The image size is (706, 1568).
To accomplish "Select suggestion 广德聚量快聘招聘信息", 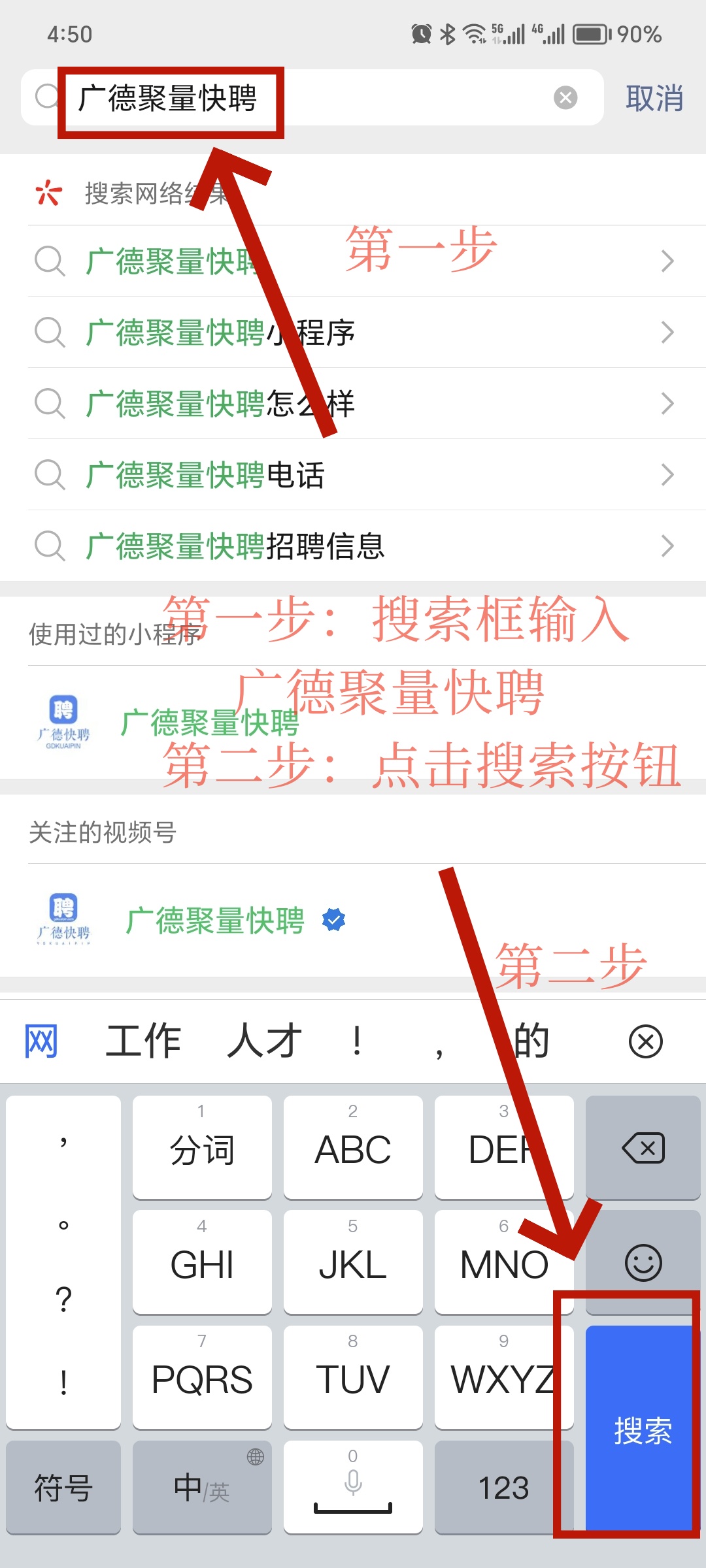I will coord(353,546).
